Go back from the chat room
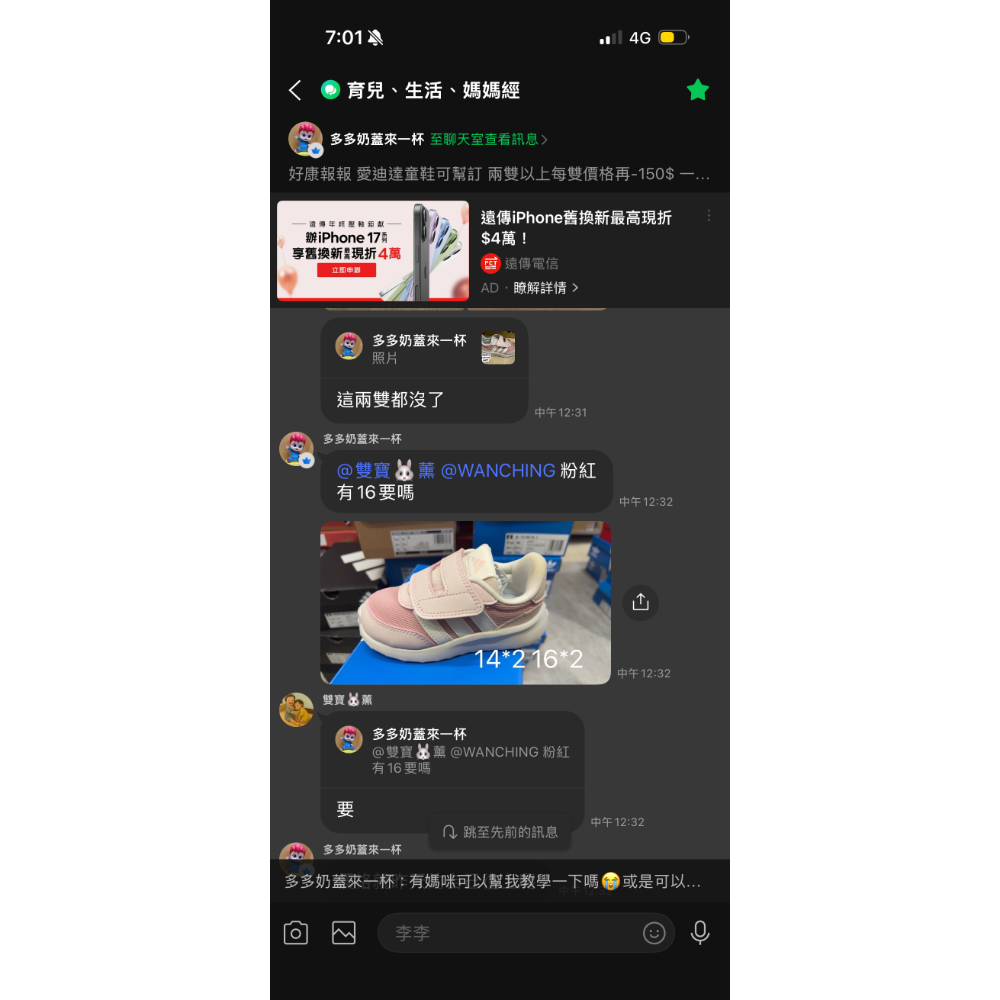Screen dimensions: 1000x1000 (x=295, y=91)
